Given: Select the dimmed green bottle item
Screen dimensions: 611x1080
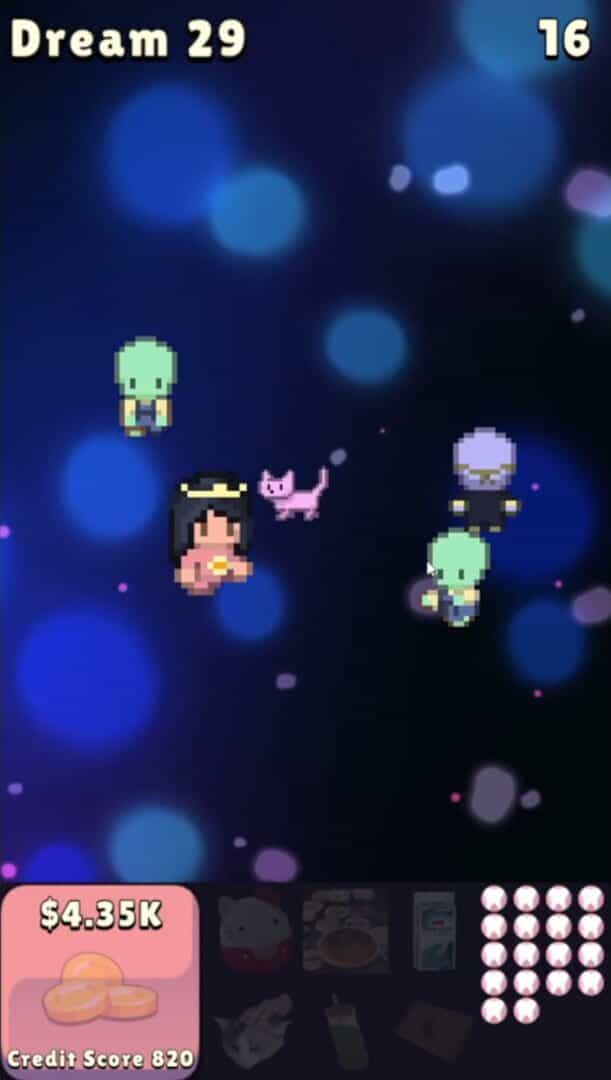Looking at the screenshot, I should [347, 1031].
